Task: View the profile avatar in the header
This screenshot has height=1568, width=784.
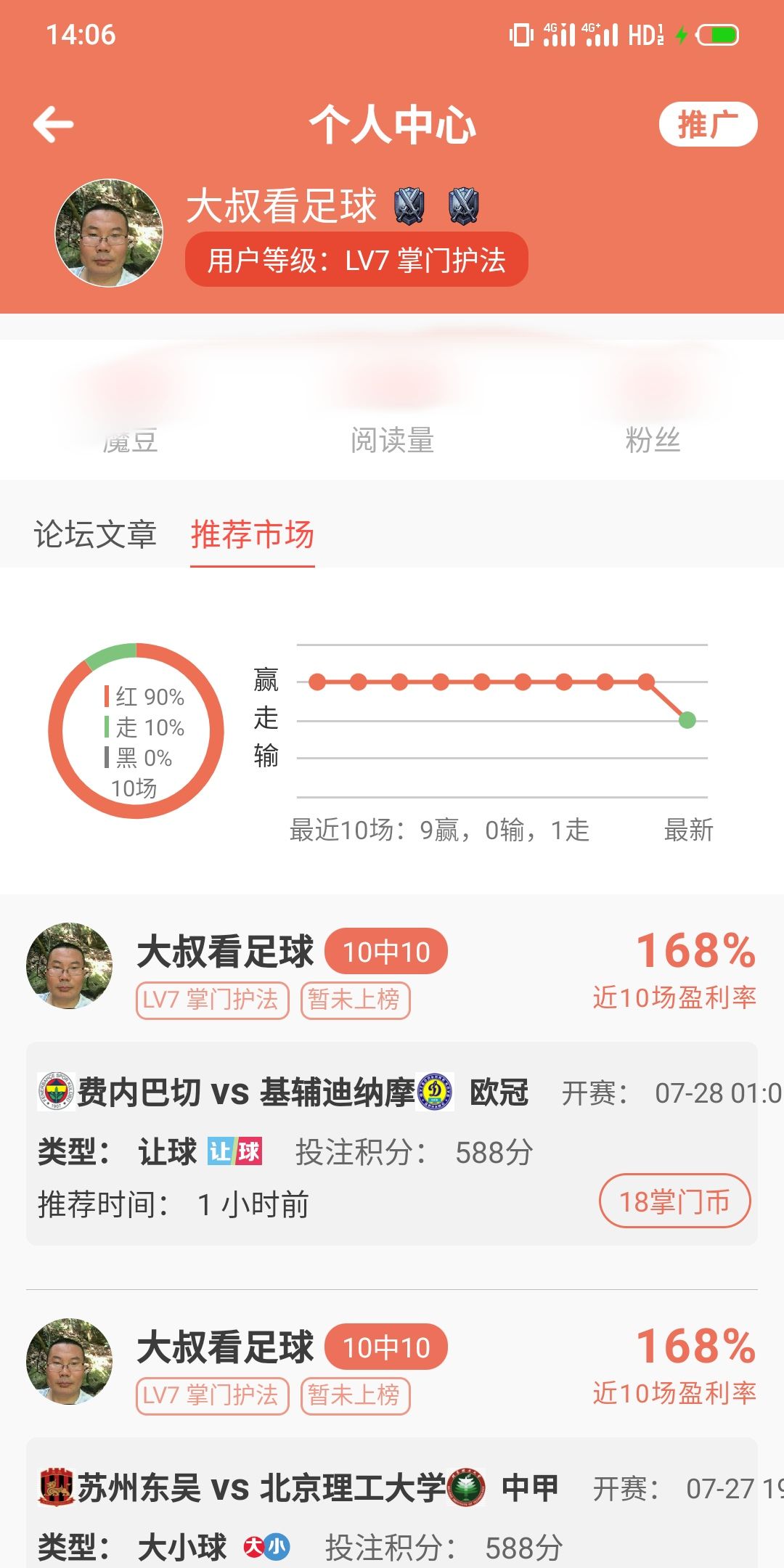Action: 110,233
